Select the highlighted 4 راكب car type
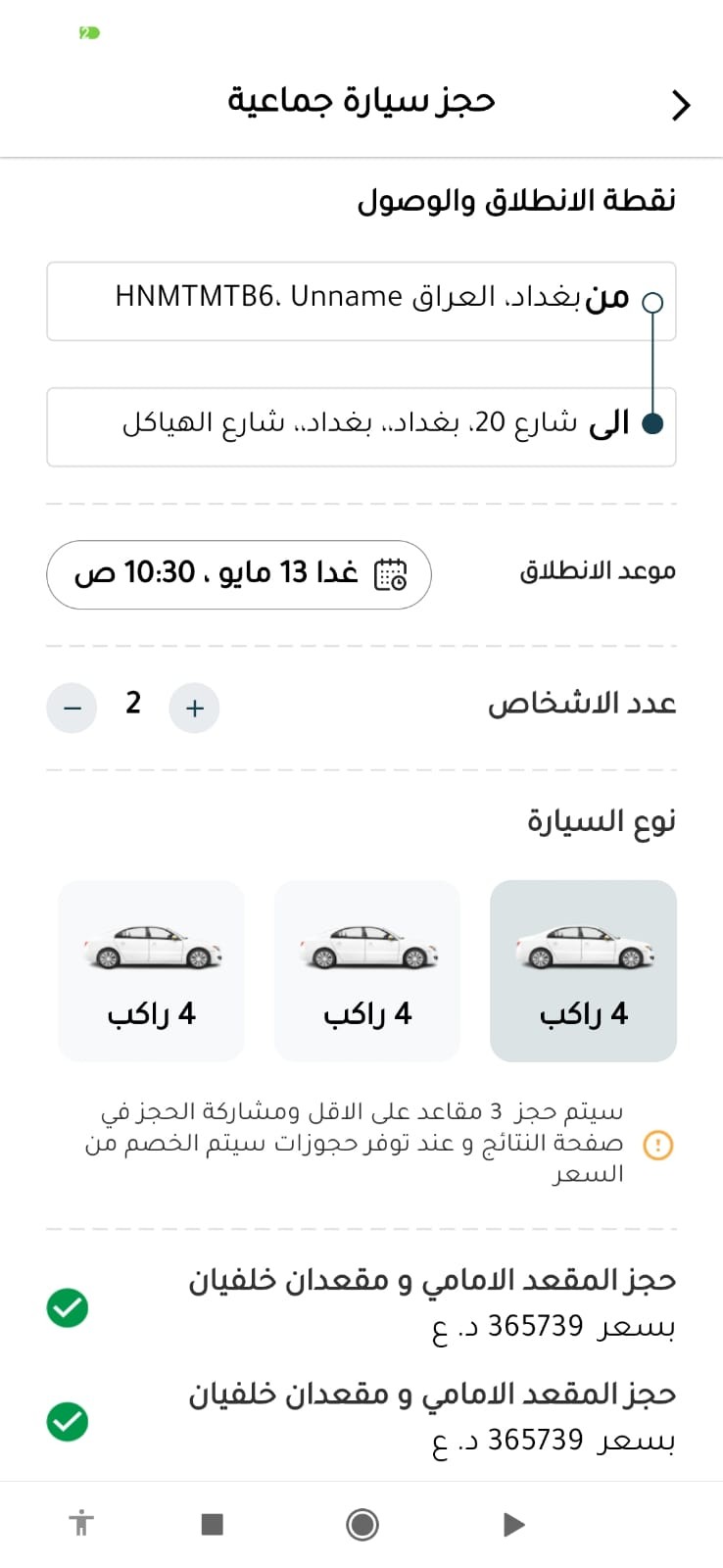This screenshot has width=723, height=1568. [583, 970]
